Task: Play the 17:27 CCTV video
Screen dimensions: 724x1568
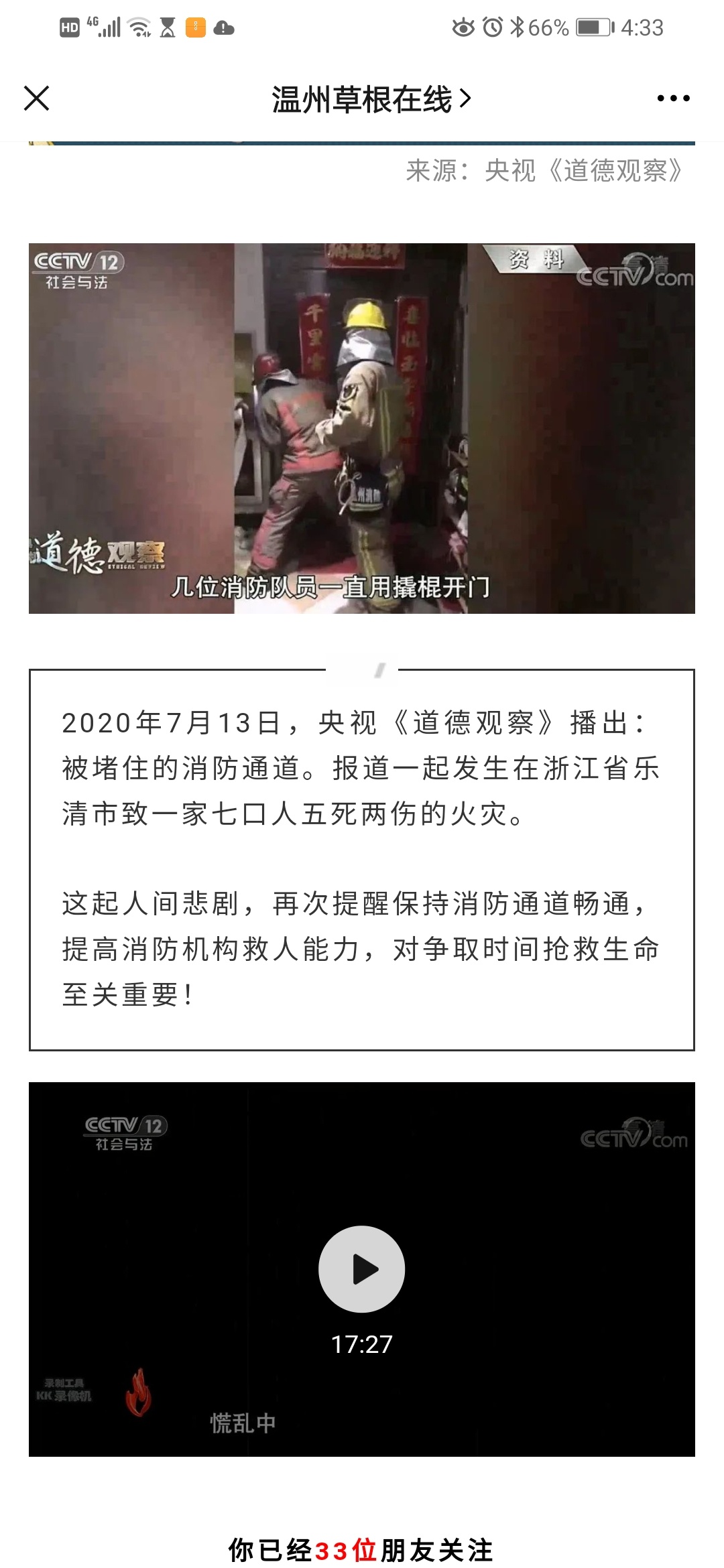Action: coord(361,1268)
